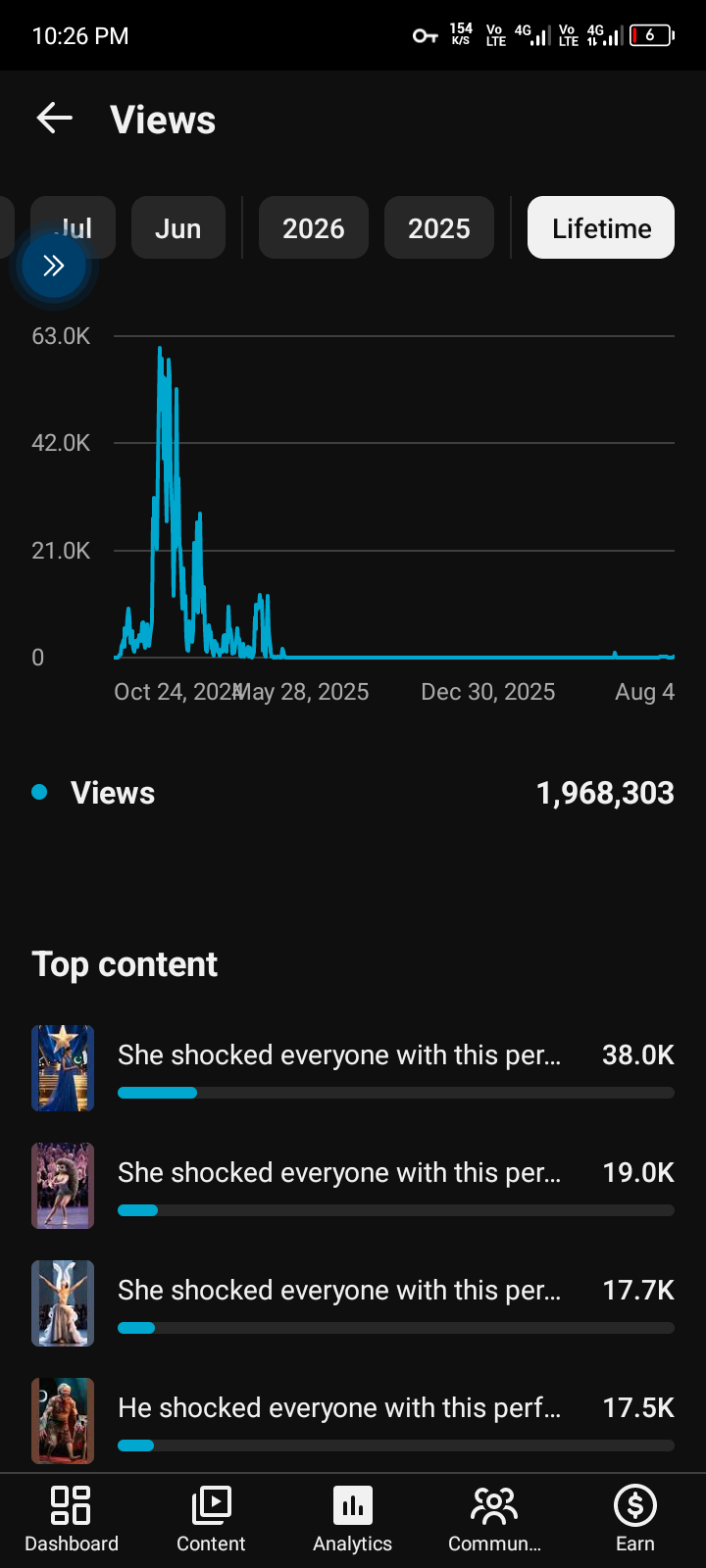Open the video with 17.7K views
706x1568 pixels.
pyautogui.click(x=353, y=1303)
